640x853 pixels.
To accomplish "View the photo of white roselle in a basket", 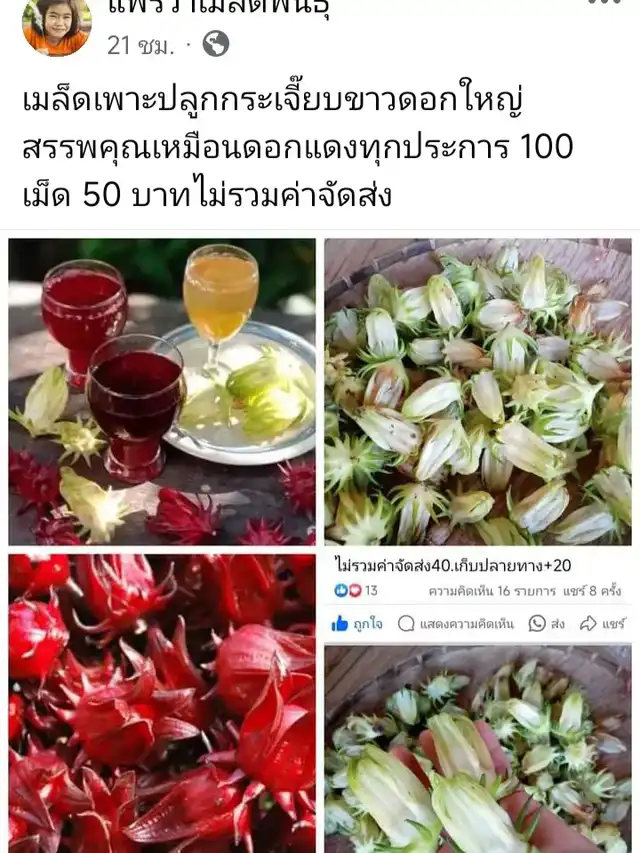I will (478, 391).
